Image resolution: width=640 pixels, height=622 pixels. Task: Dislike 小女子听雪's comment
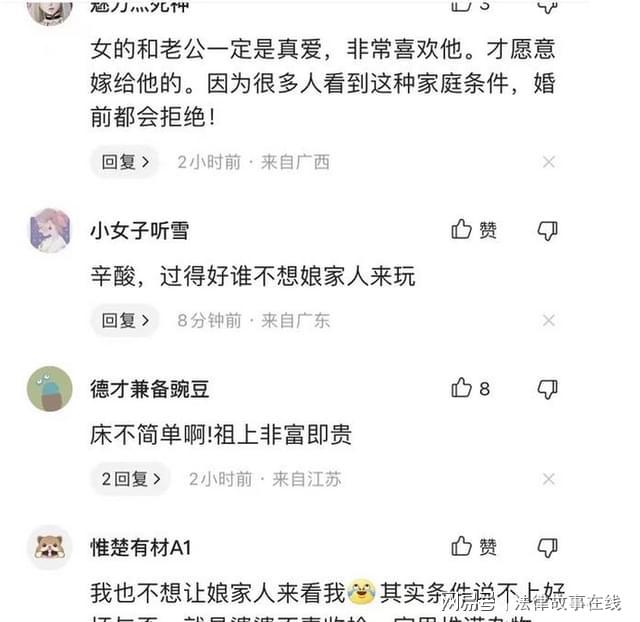[547, 231]
